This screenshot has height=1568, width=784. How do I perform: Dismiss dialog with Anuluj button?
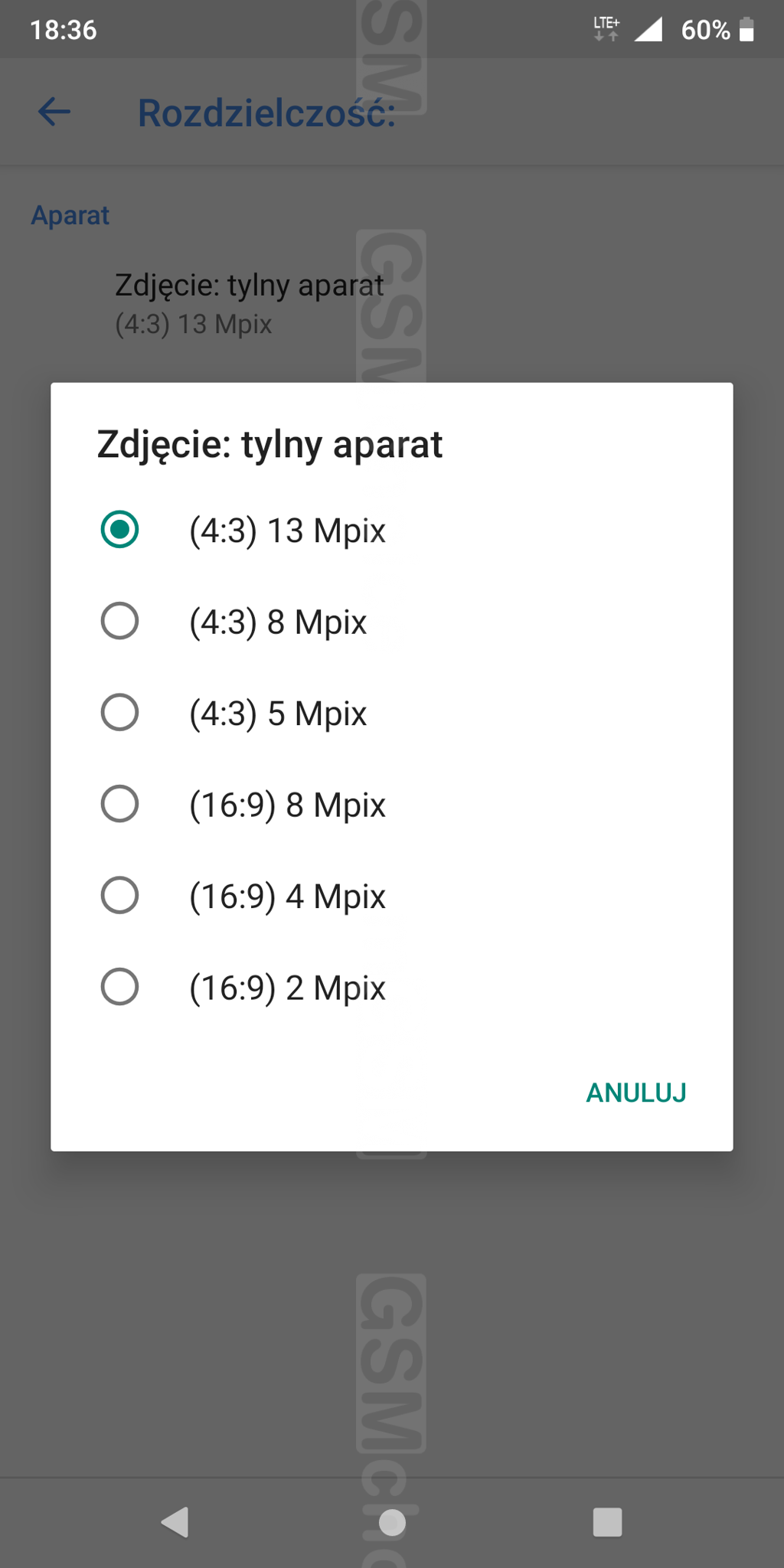coord(635,1093)
